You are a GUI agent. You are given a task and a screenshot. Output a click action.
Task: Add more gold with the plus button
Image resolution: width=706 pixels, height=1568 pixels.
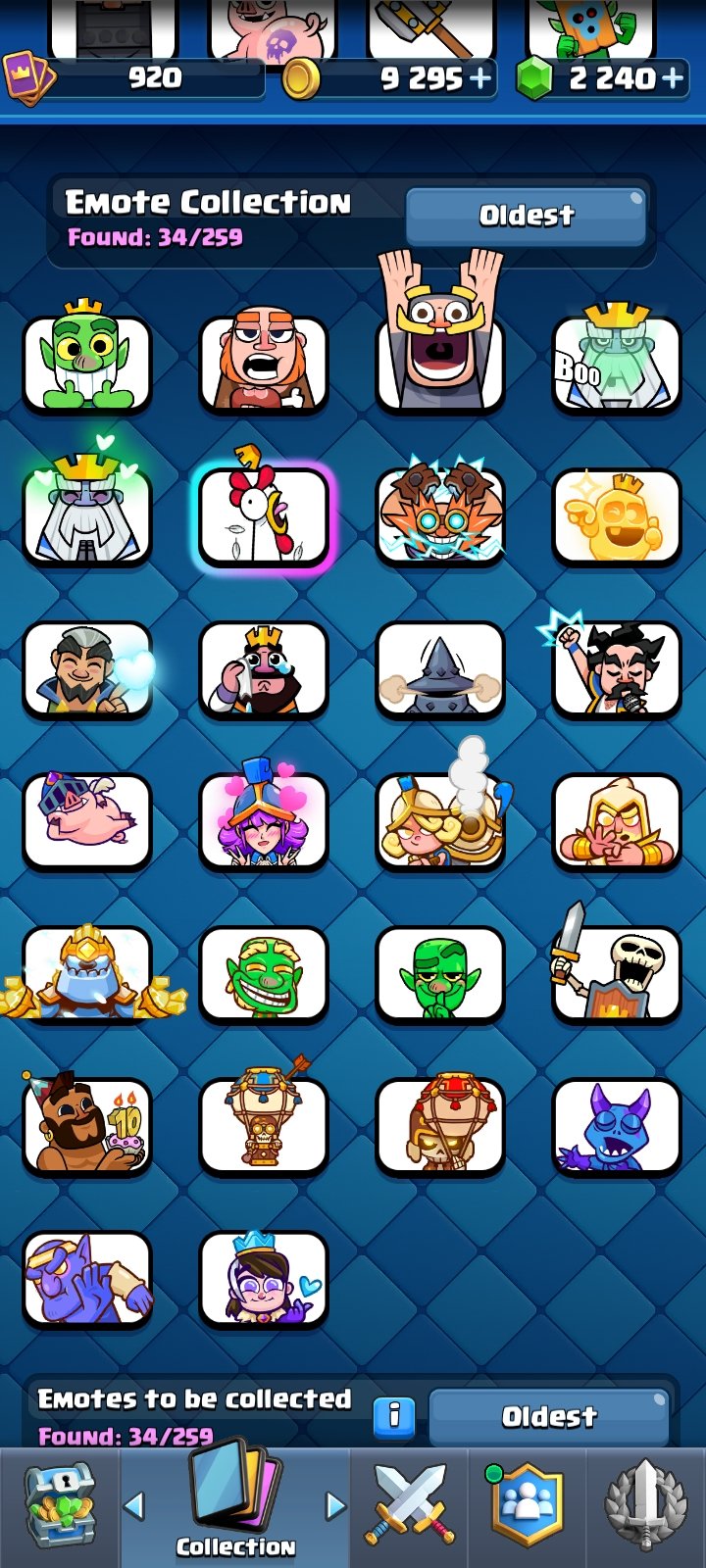480,78
